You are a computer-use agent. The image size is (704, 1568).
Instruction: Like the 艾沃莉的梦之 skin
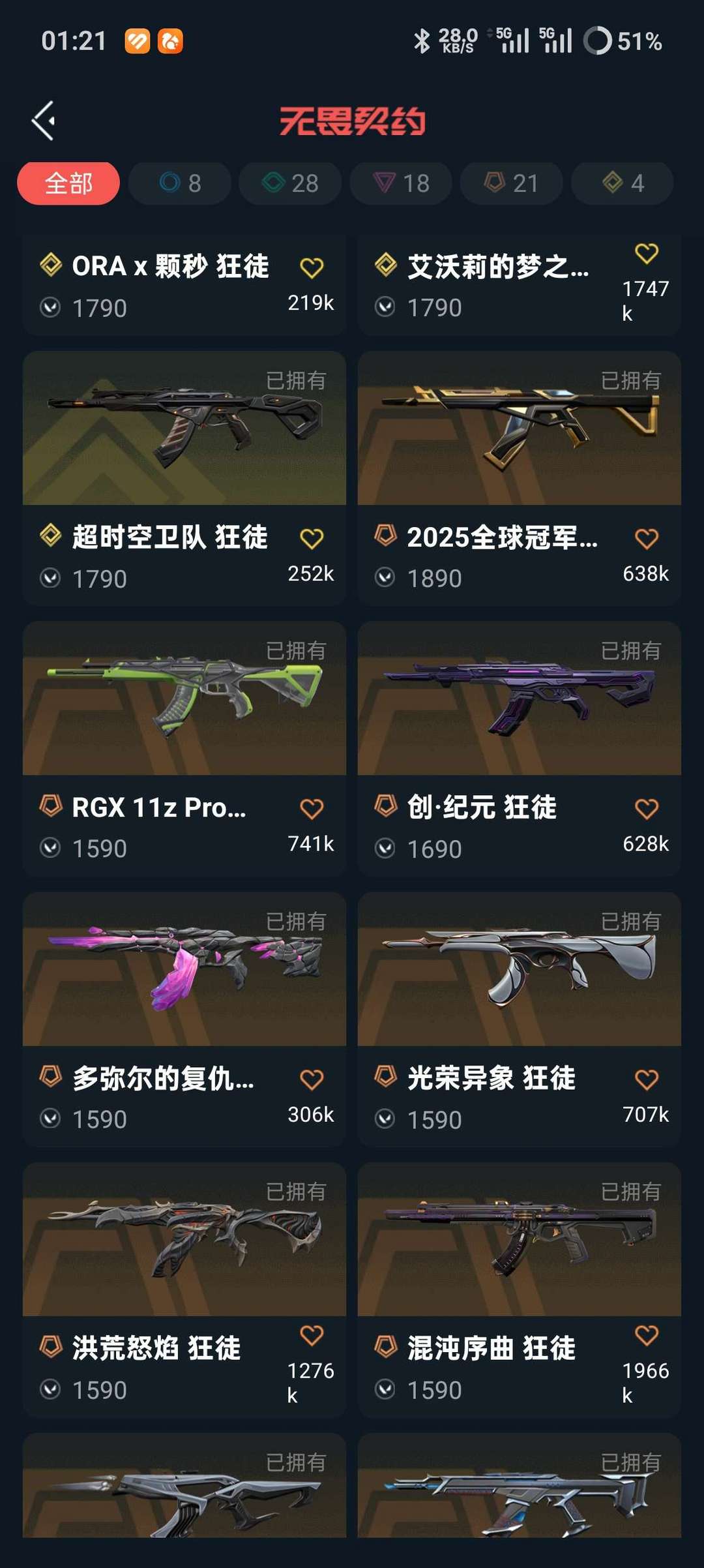click(647, 253)
